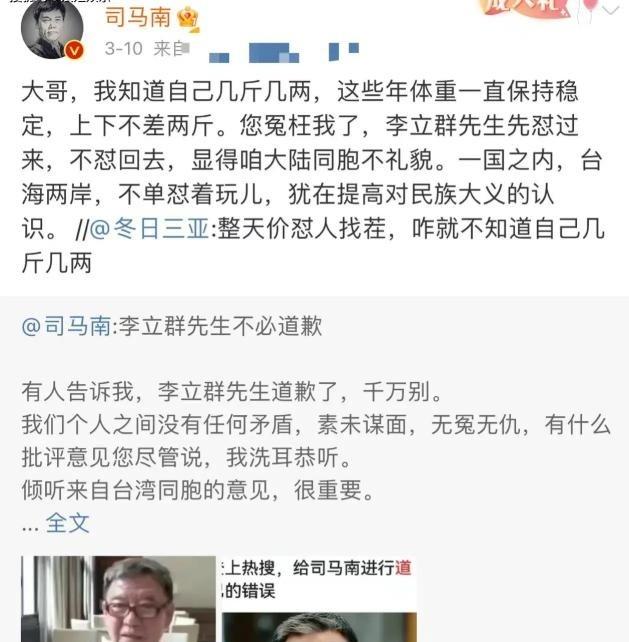The width and height of the screenshot is (629, 642).
Task: Open the left image with the man in glasses
Action: click(118, 599)
